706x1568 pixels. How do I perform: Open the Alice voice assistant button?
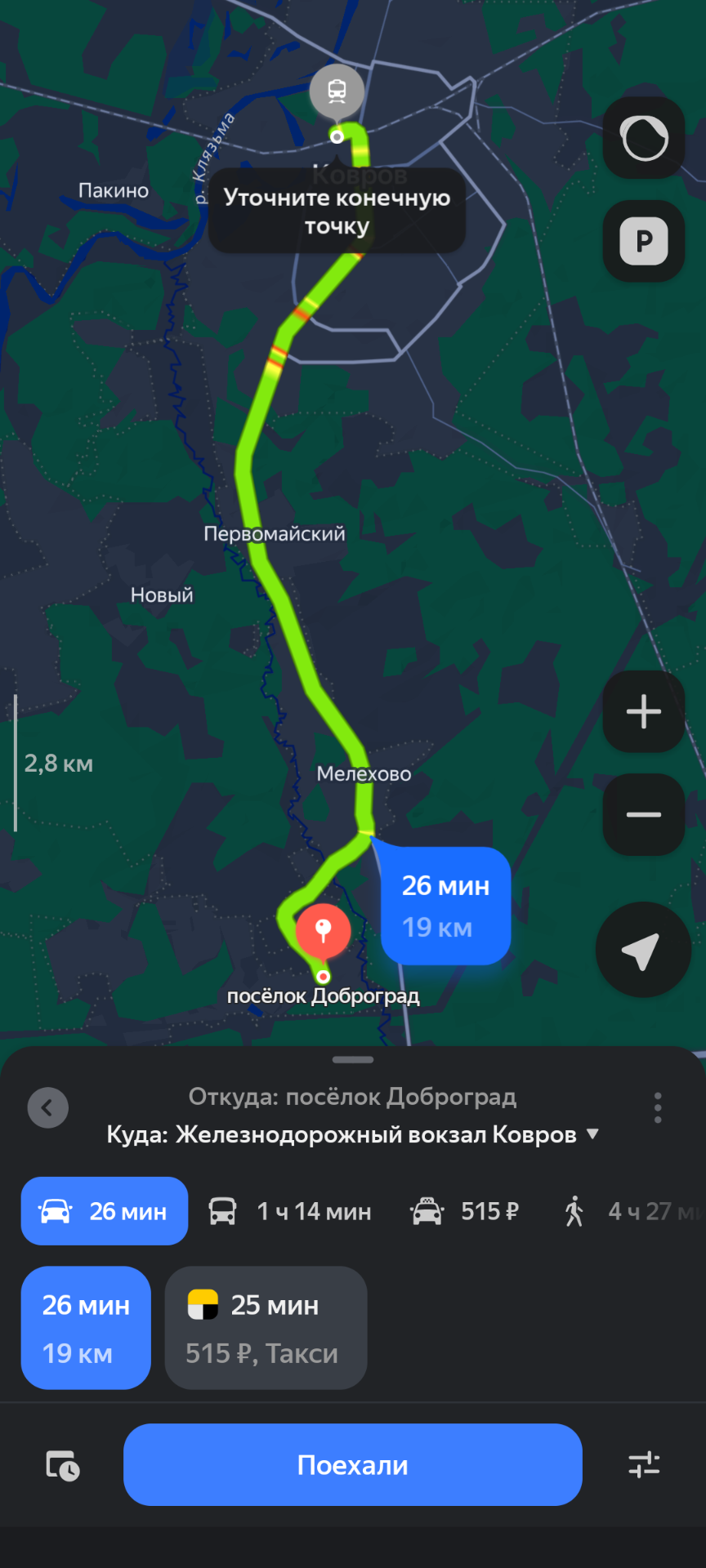pyautogui.click(x=644, y=138)
